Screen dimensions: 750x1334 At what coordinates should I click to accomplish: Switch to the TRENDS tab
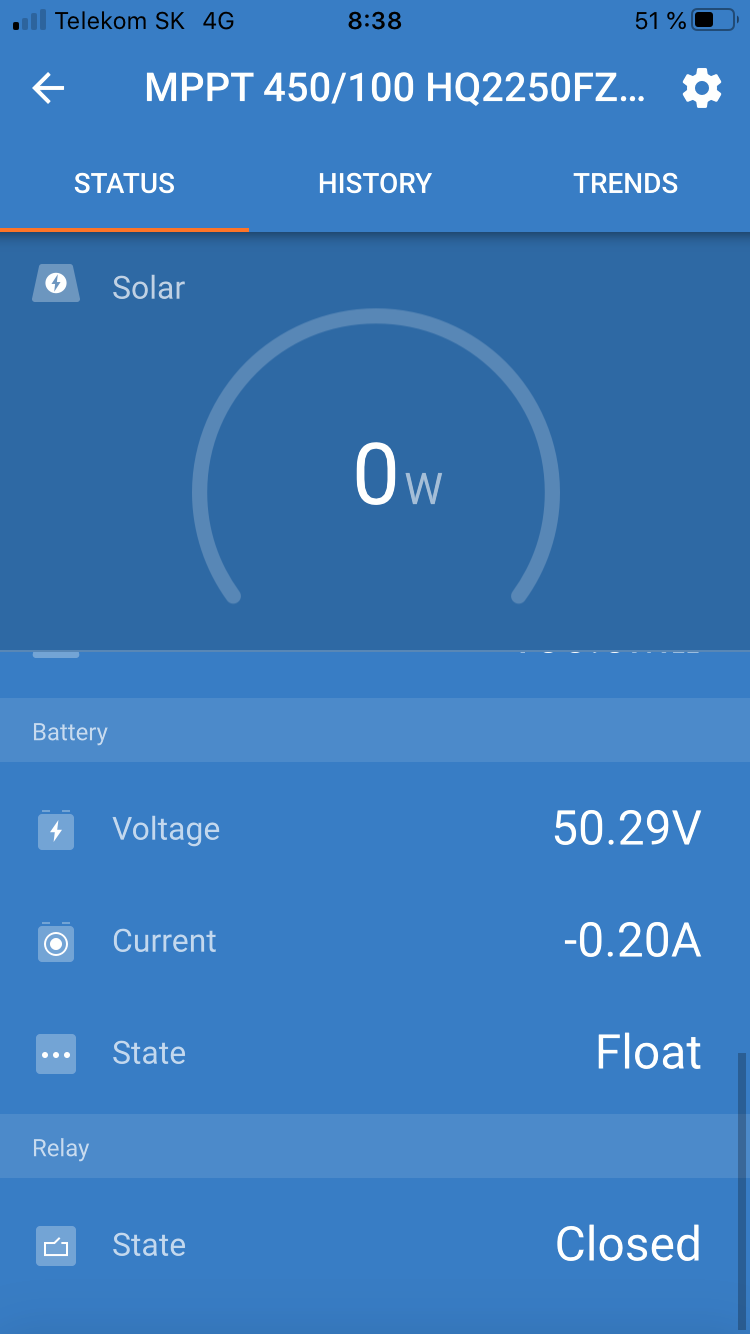click(625, 184)
